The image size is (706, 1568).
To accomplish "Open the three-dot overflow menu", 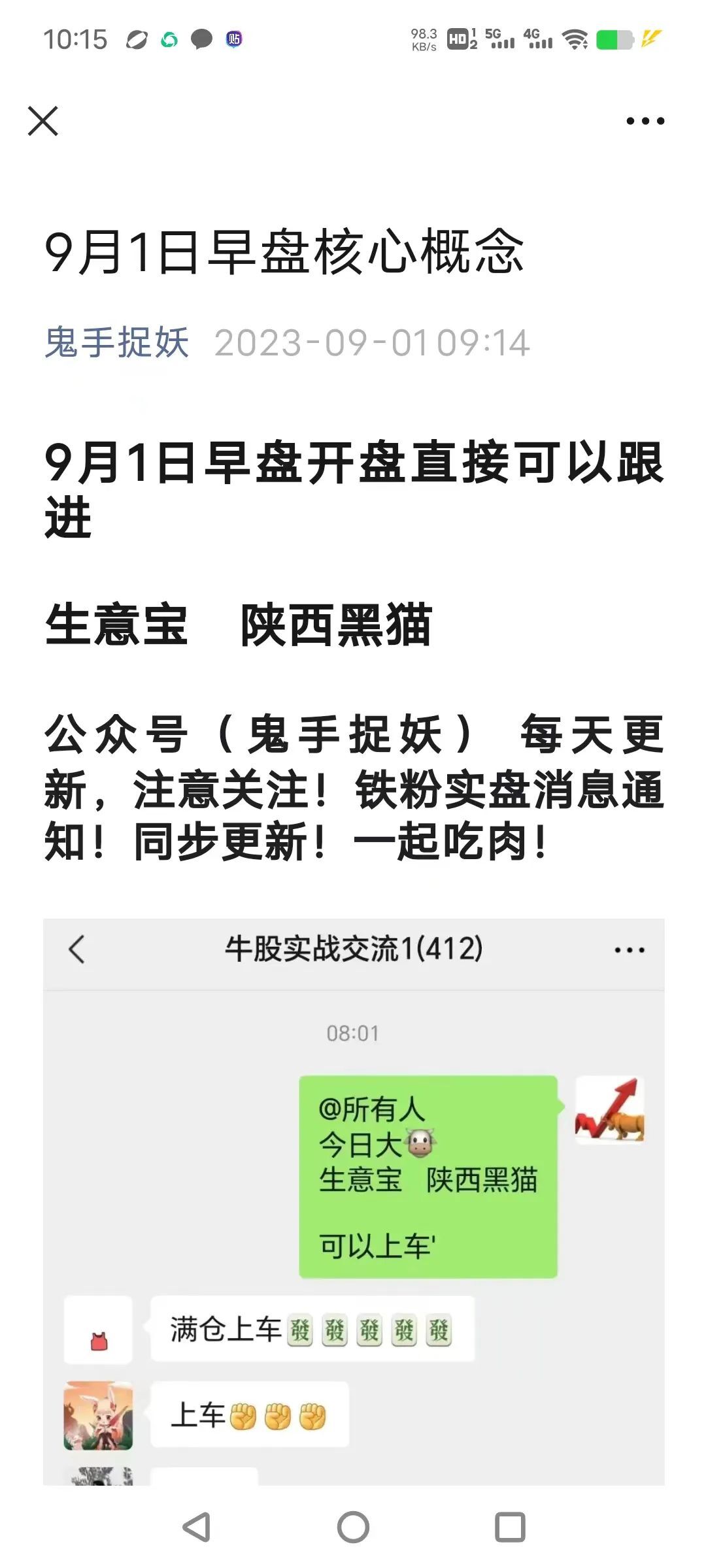I will coord(645,121).
